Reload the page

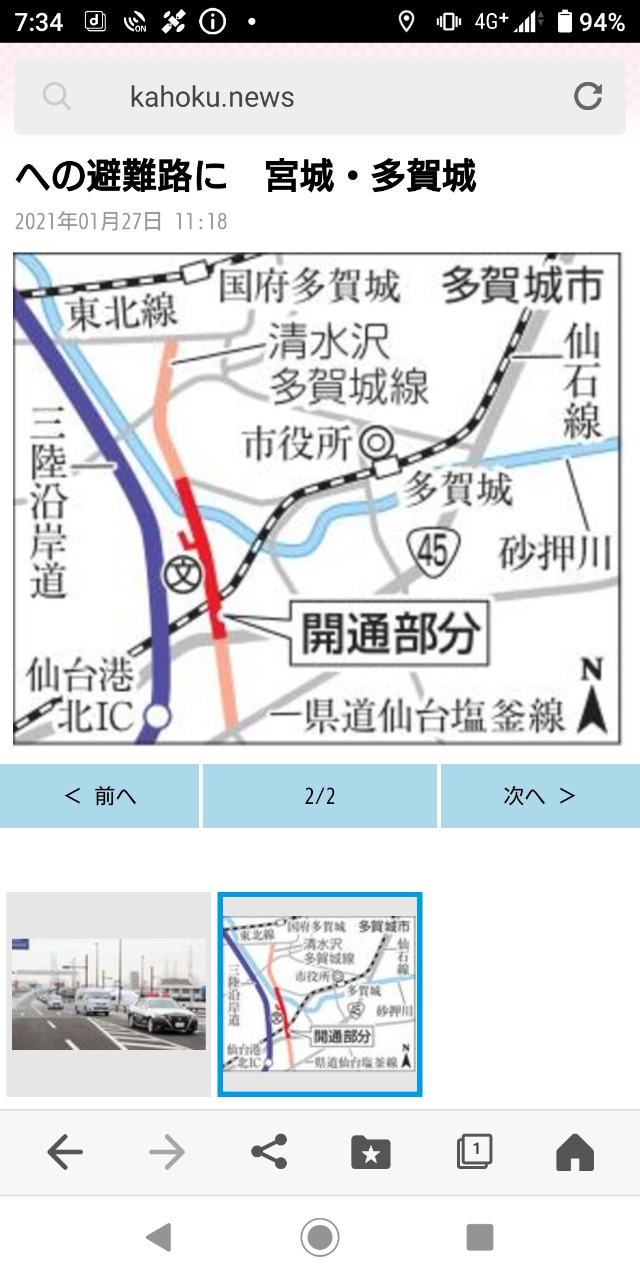(588, 96)
